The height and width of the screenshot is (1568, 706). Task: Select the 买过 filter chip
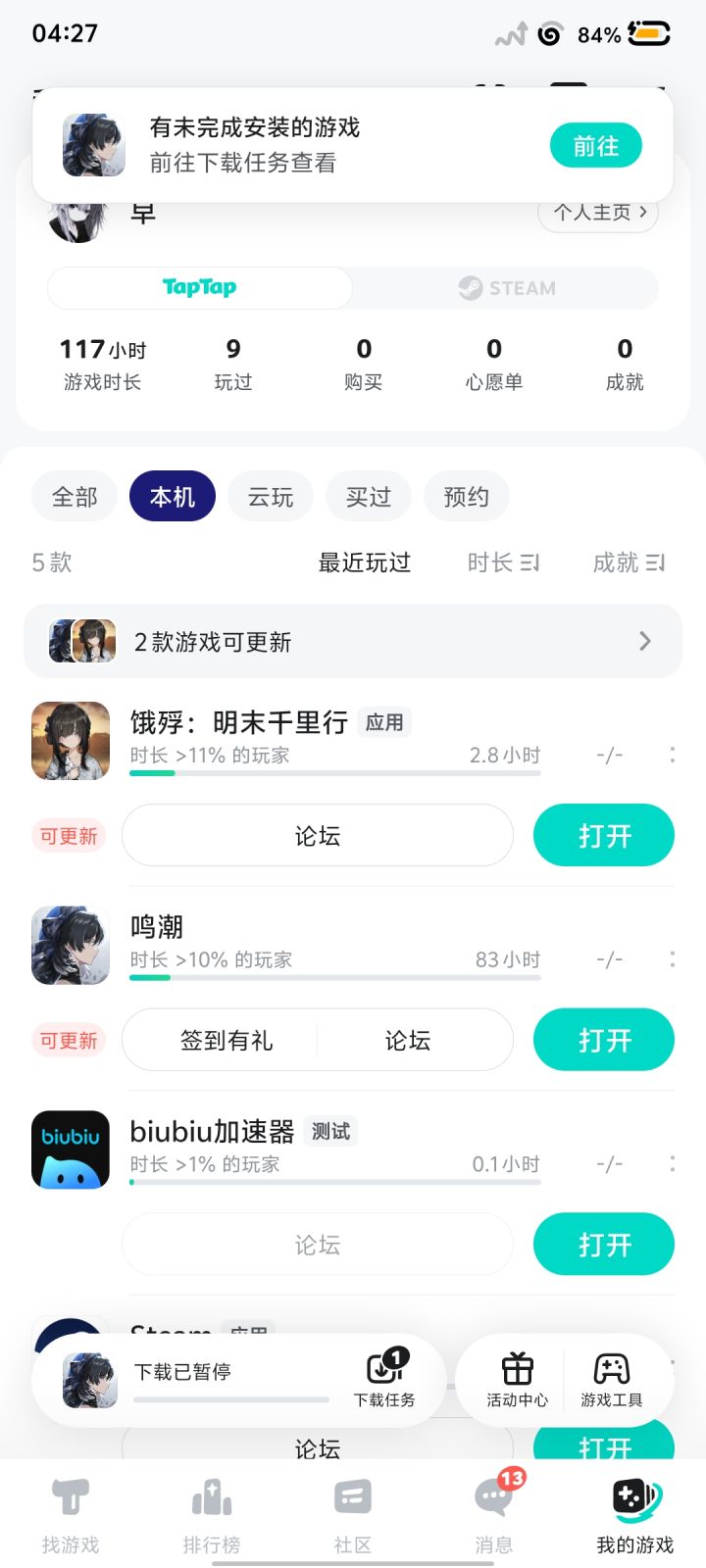tap(369, 497)
